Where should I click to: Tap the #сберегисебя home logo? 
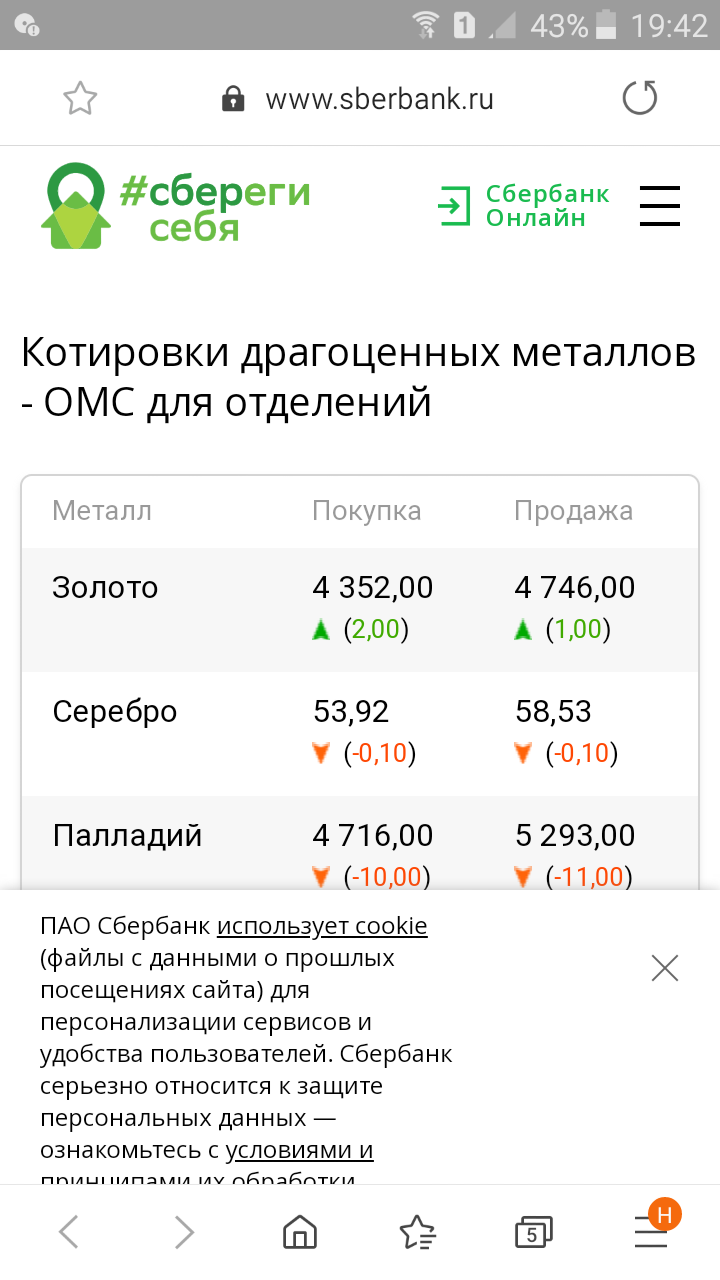[x=176, y=206]
